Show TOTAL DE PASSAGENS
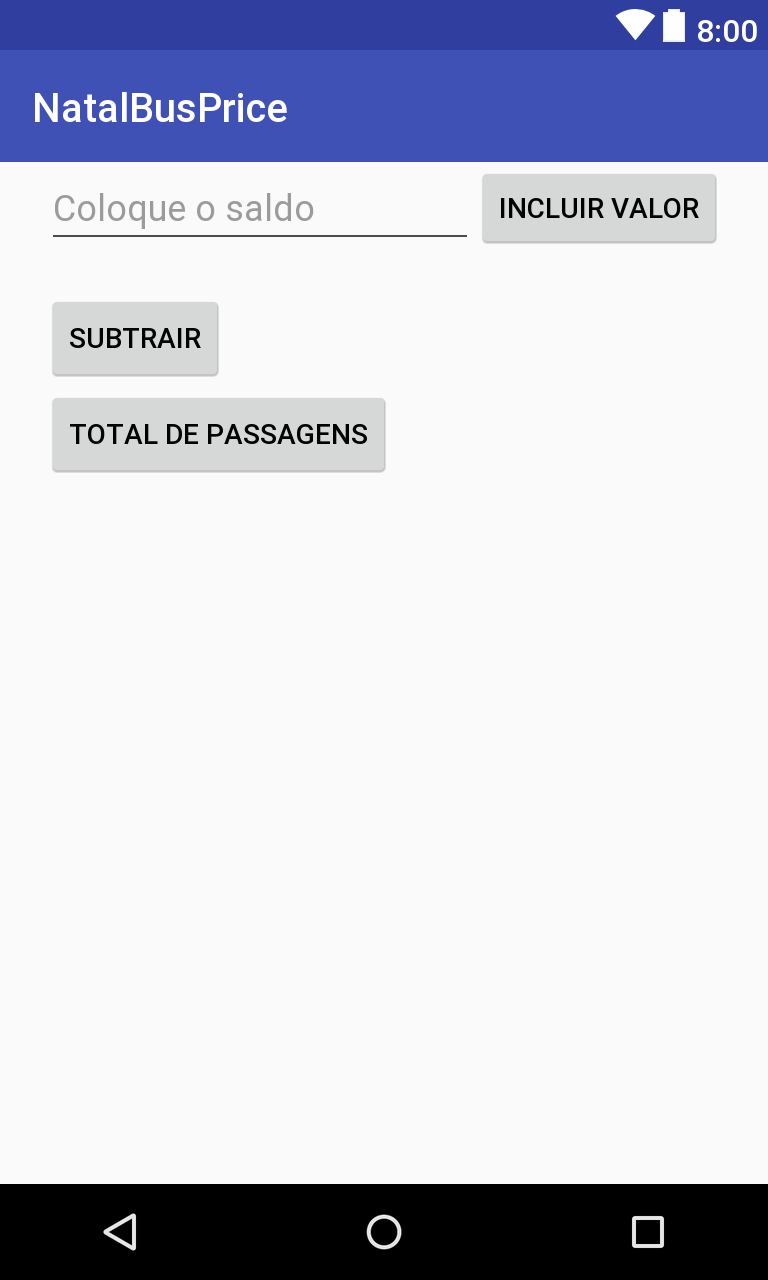This screenshot has height=1280, width=768. click(x=219, y=434)
